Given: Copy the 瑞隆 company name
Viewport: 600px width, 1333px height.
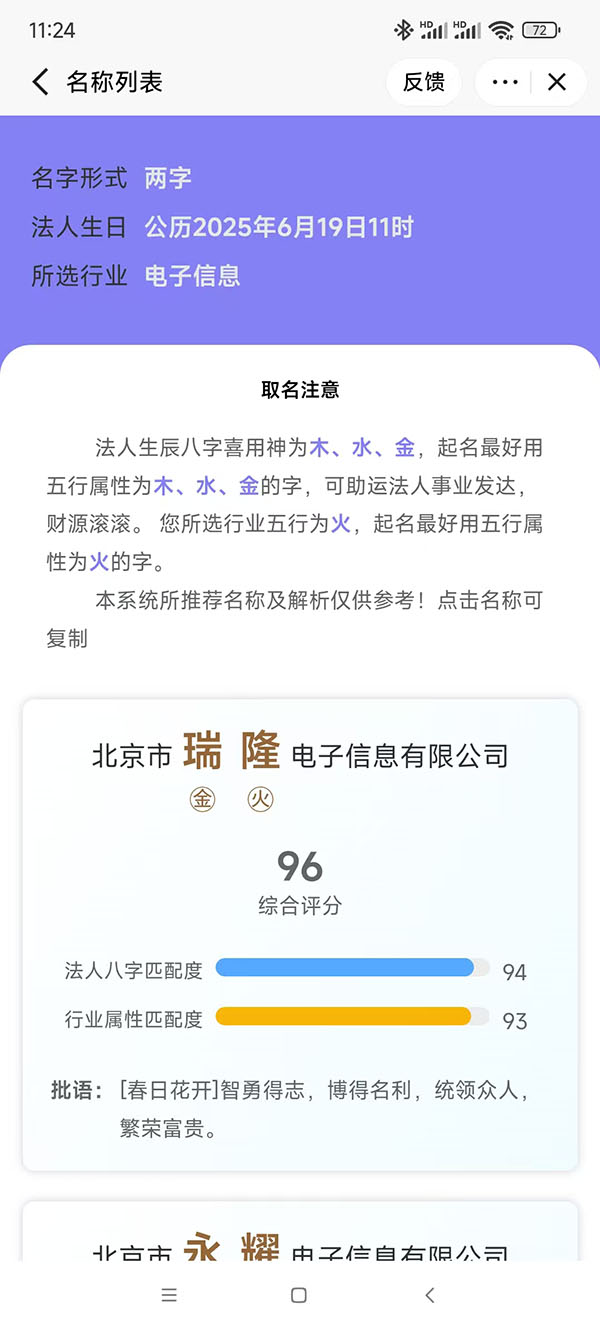Looking at the screenshot, I should tap(300, 754).
